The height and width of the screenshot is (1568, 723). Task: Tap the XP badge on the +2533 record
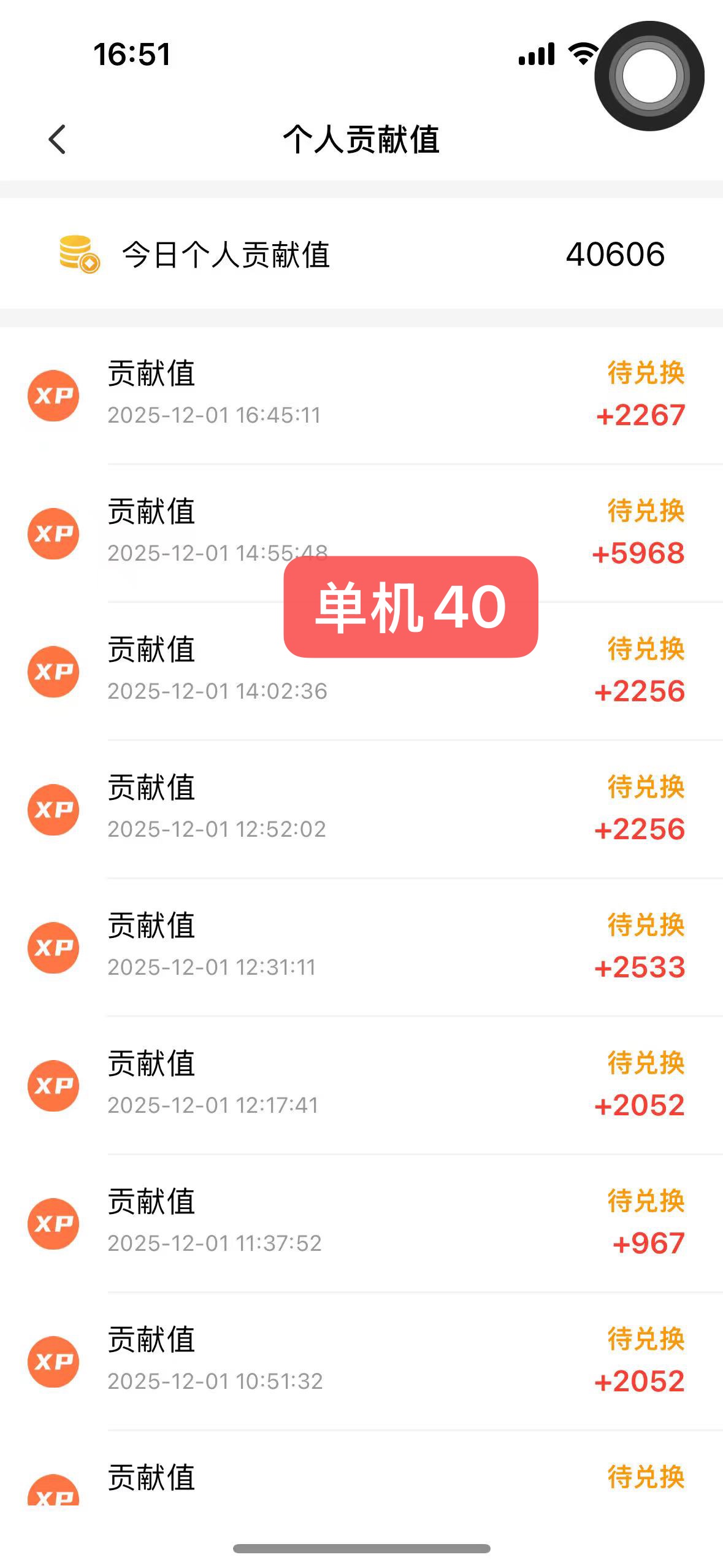[x=54, y=948]
